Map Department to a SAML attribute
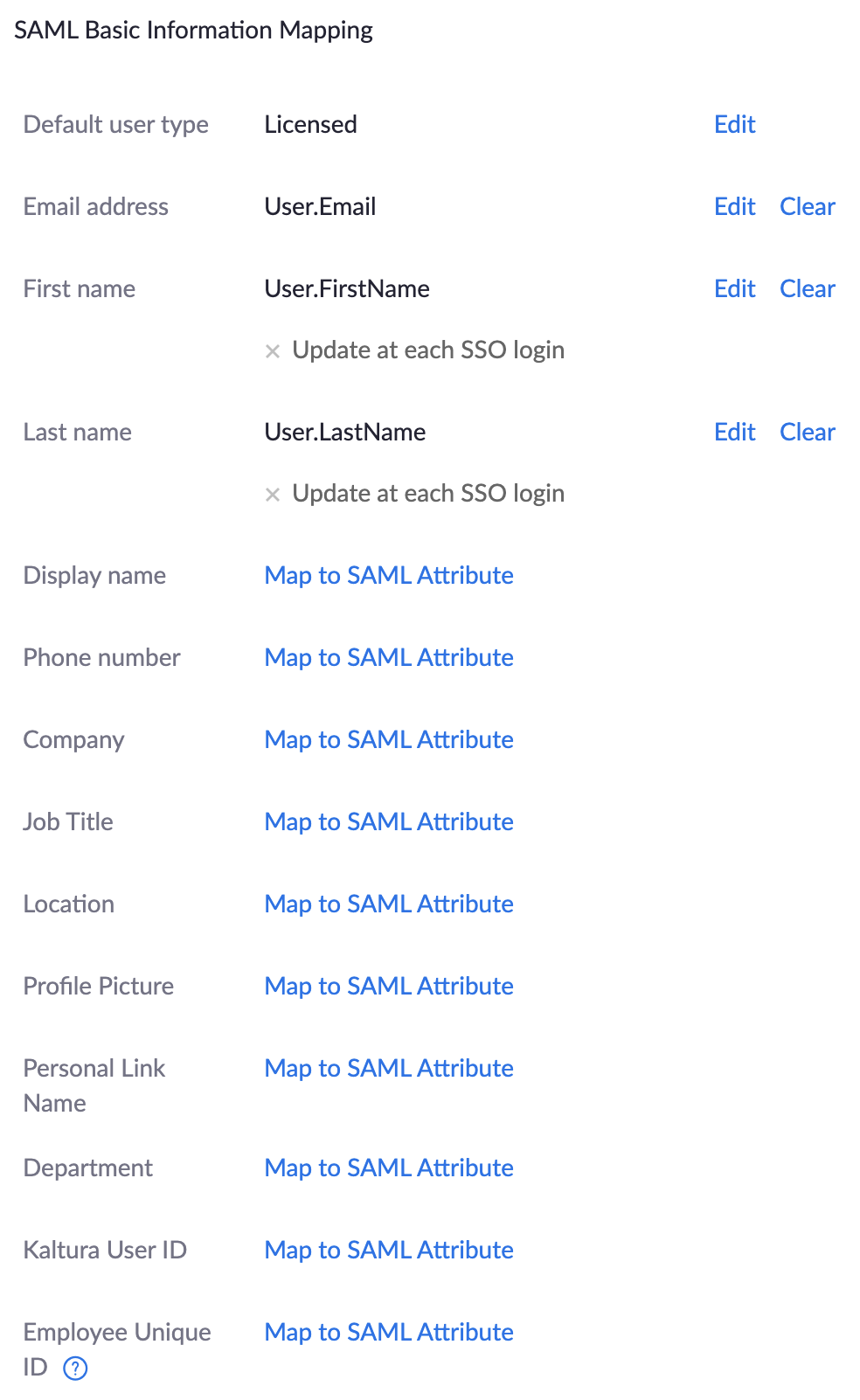860x1400 pixels. 388,1168
